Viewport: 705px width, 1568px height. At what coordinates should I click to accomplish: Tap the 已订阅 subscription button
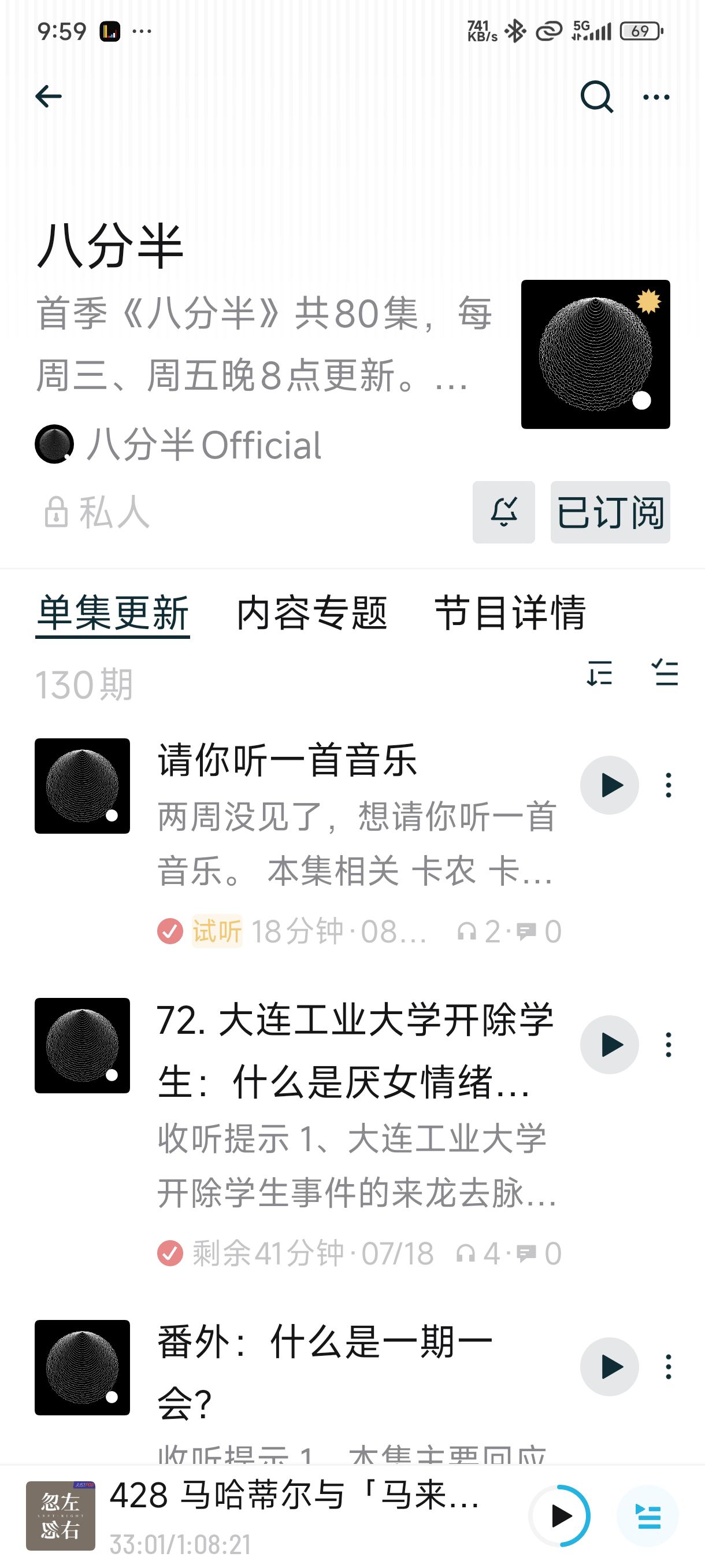(610, 512)
